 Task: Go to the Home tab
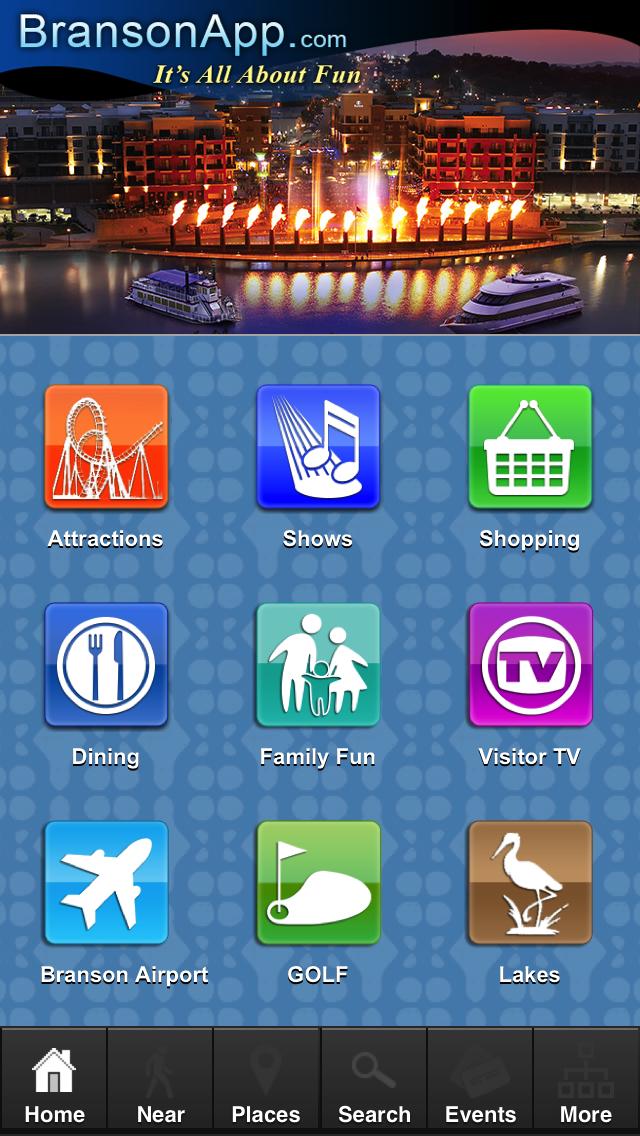click(x=54, y=1084)
